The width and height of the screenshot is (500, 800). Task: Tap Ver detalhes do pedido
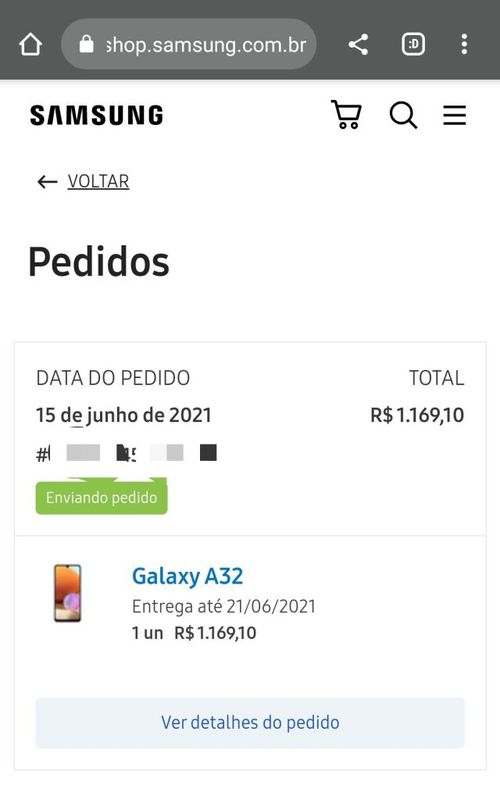250,722
